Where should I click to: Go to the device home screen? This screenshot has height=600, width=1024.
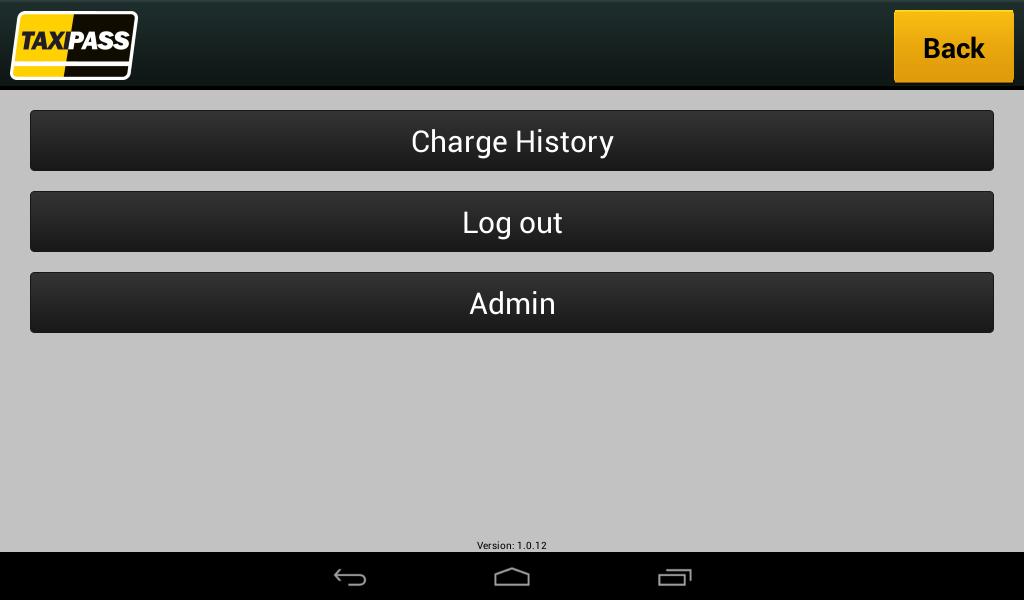click(x=512, y=577)
